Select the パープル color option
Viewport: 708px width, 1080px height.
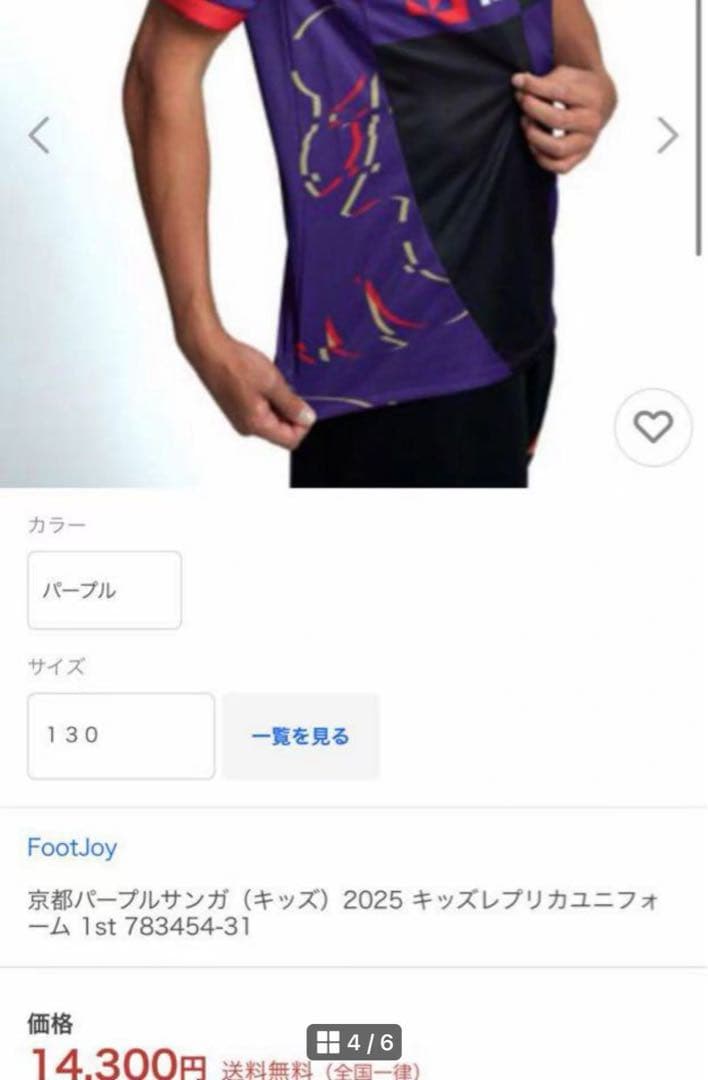tap(104, 590)
